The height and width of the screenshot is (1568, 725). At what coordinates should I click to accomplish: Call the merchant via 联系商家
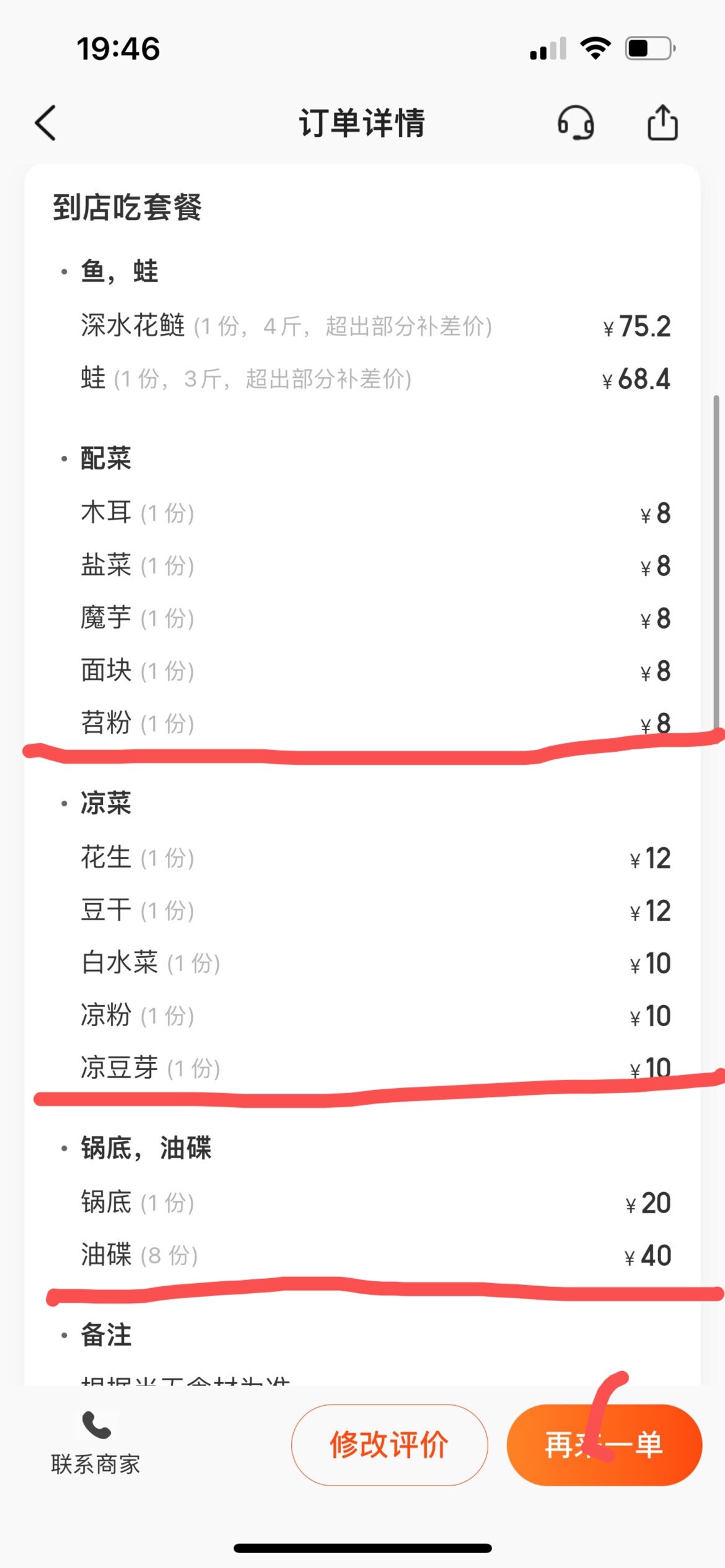[x=95, y=1443]
